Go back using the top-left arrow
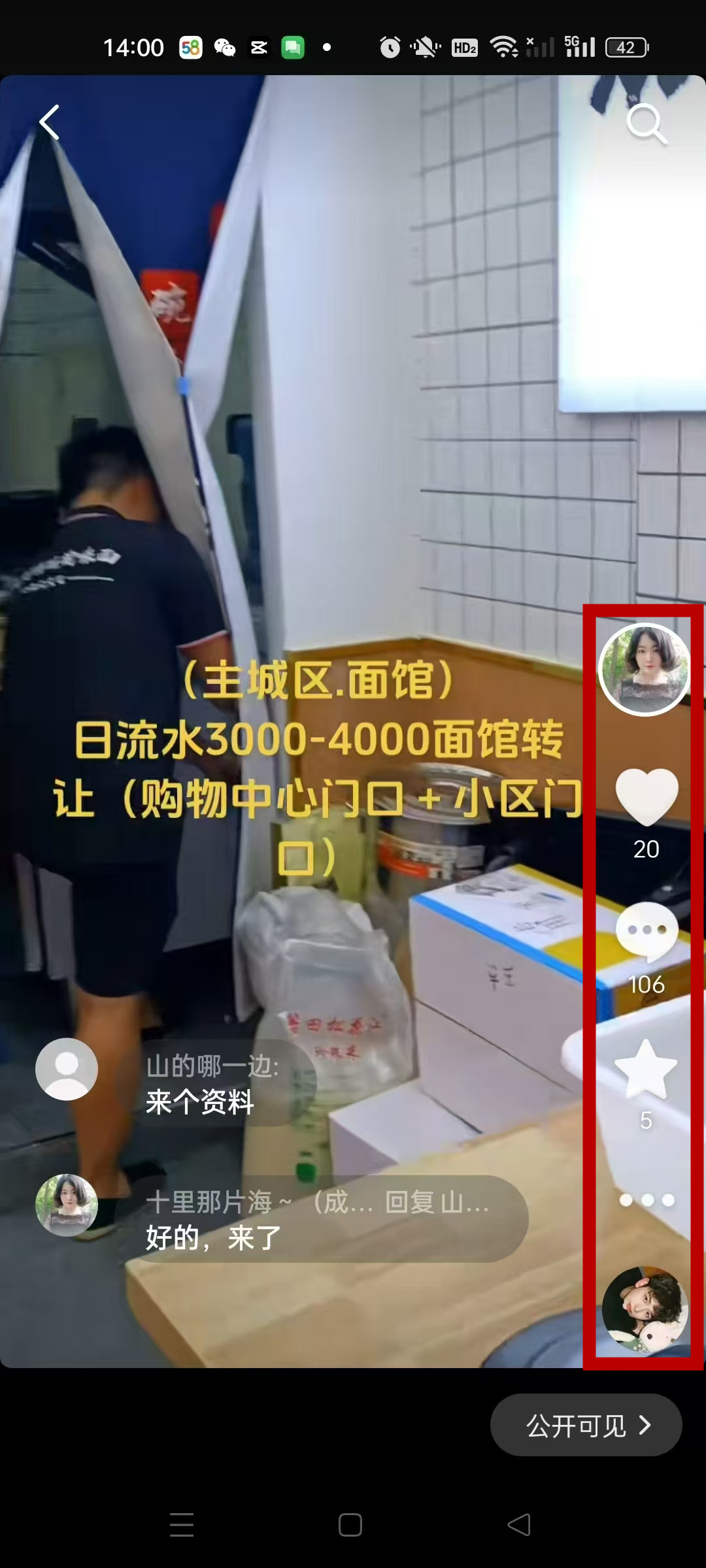Image resolution: width=706 pixels, height=1568 pixels. coord(50,122)
